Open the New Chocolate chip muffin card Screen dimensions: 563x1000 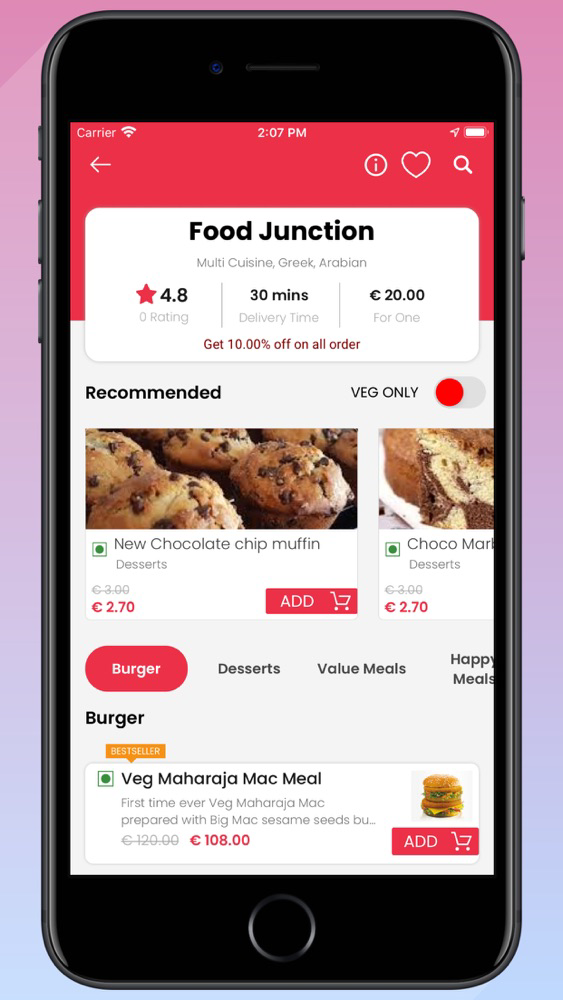221,524
